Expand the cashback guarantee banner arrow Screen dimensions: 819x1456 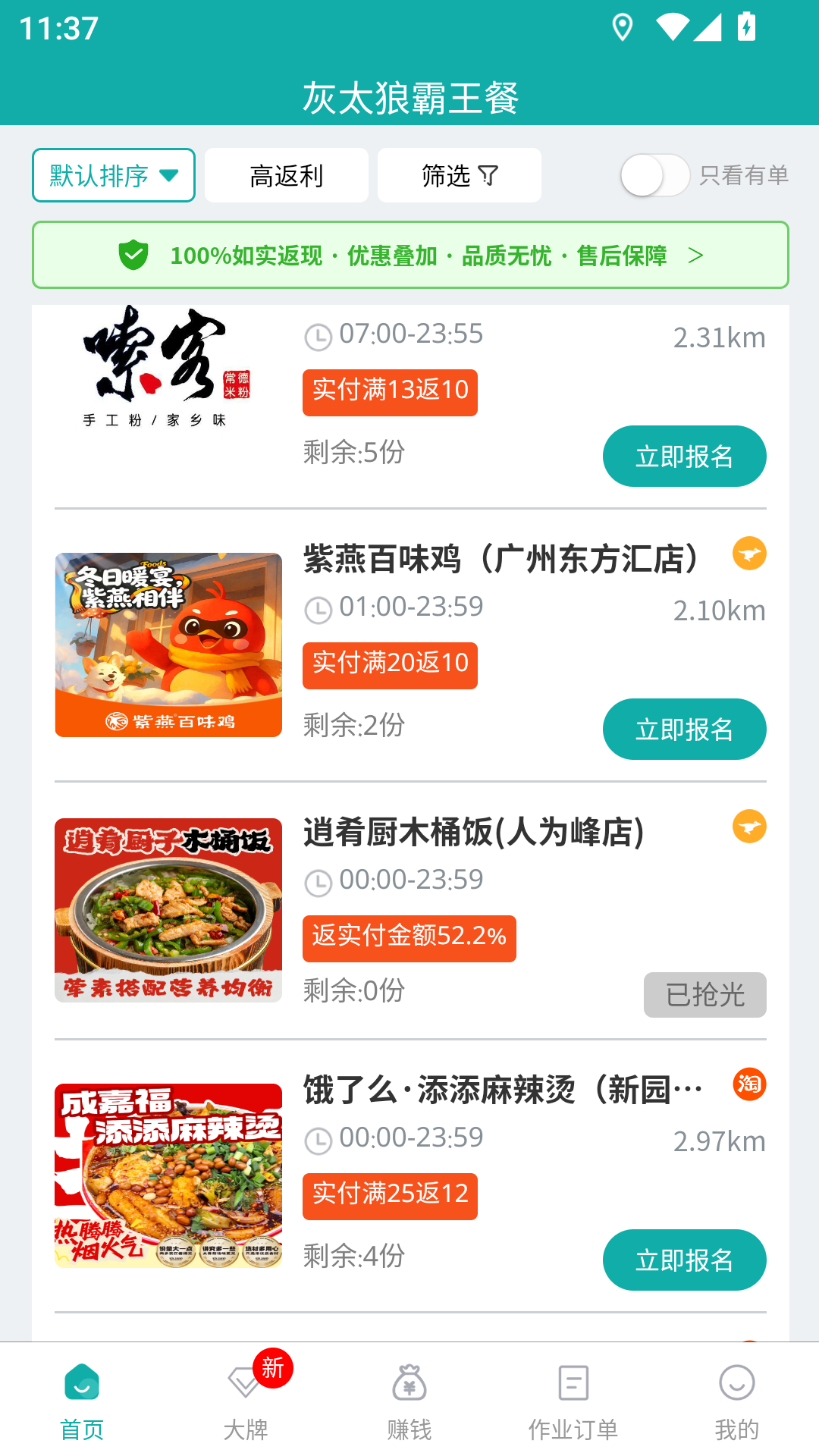[x=696, y=256]
